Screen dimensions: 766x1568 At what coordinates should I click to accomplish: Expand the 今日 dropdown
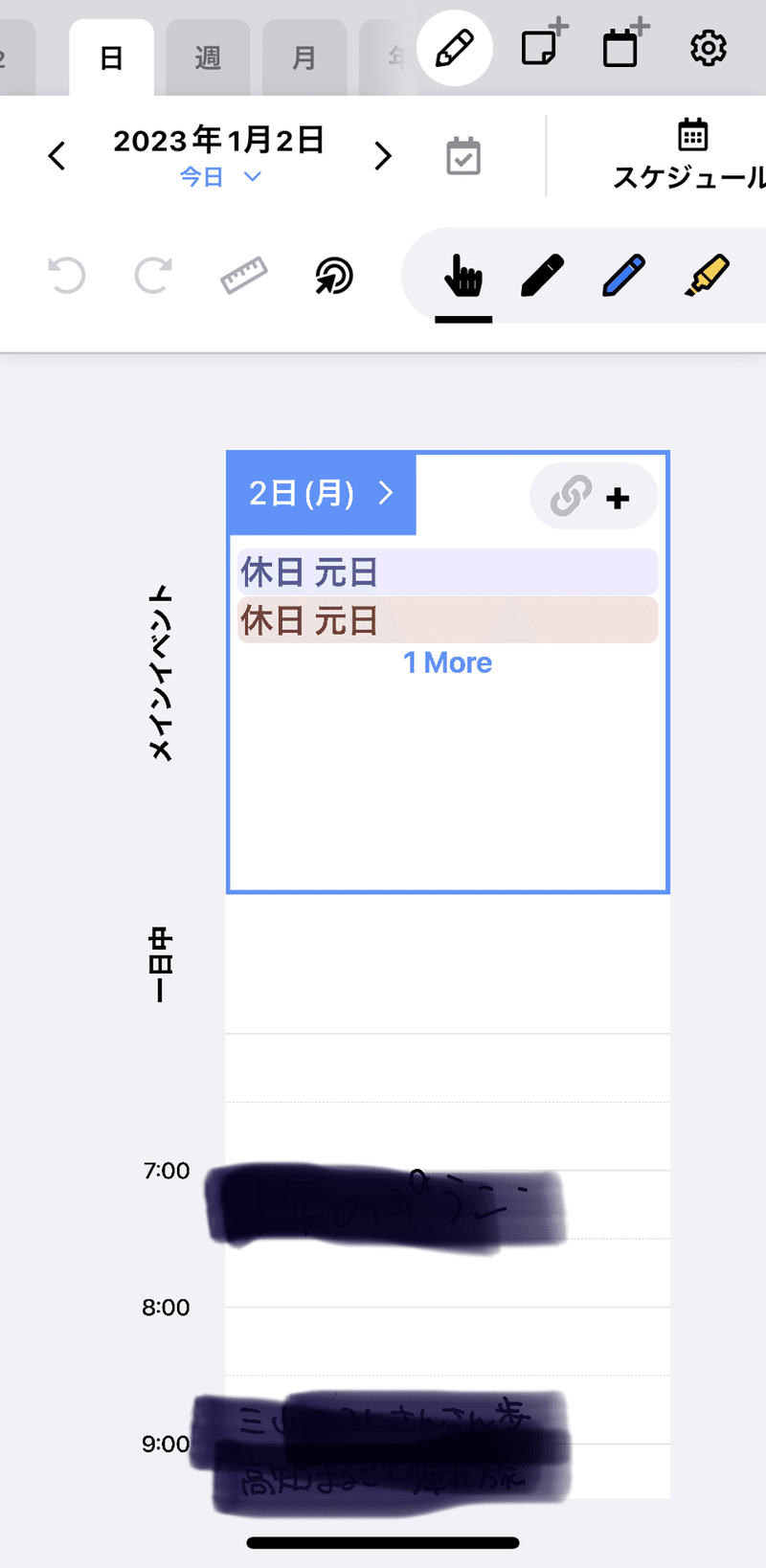click(x=220, y=177)
